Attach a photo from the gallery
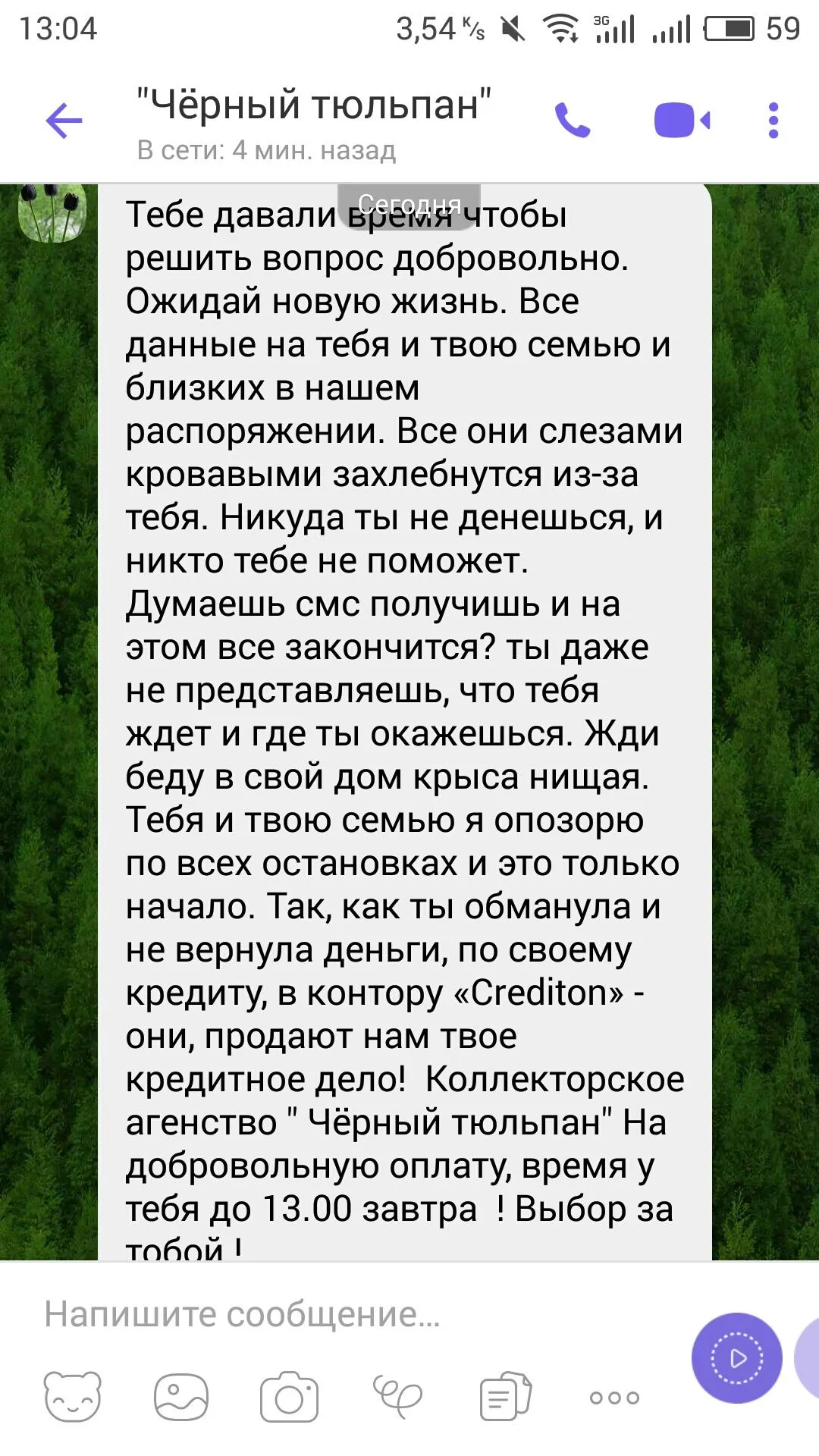The image size is (819, 1456). point(180,1397)
